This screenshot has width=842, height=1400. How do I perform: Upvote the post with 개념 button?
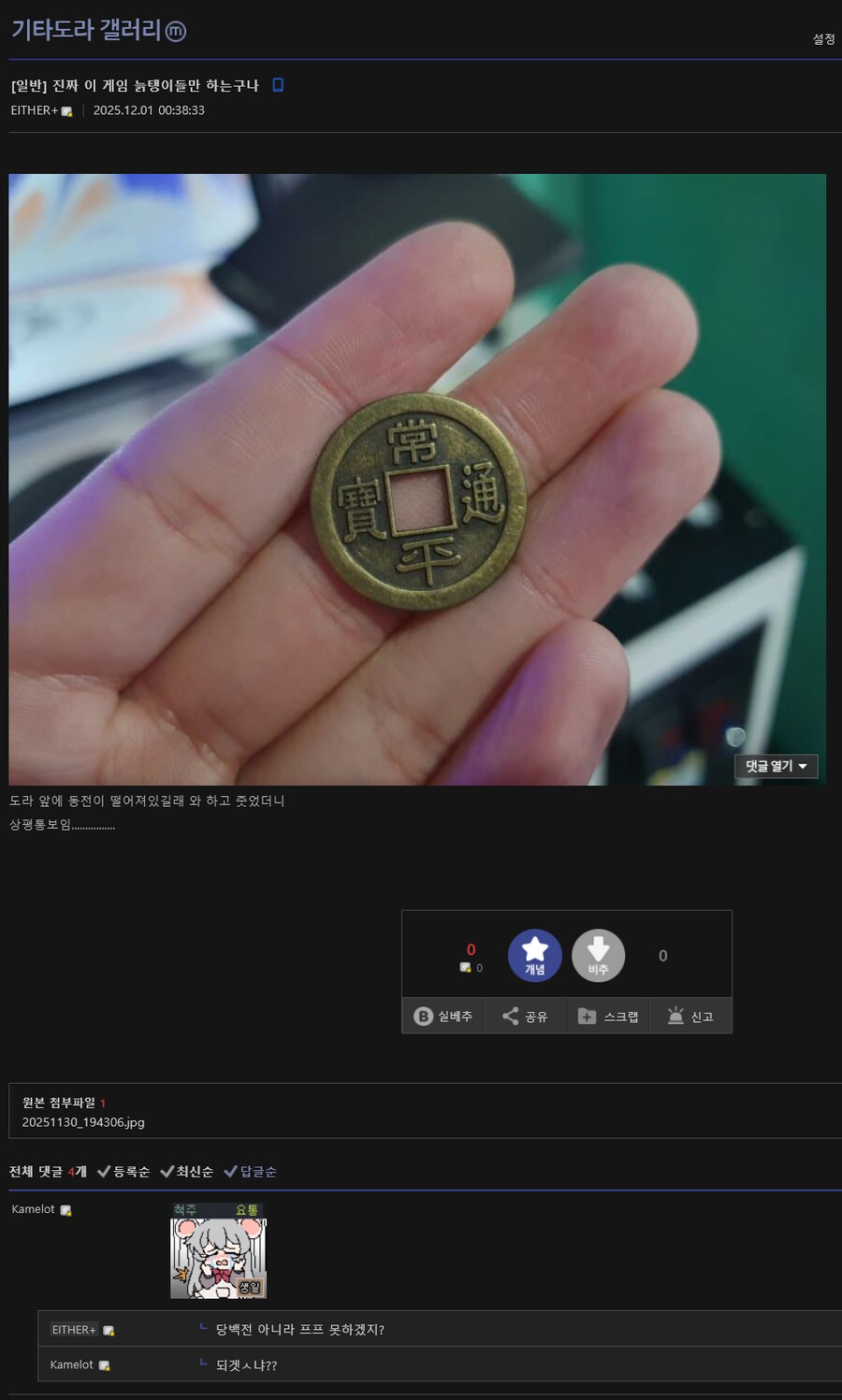(534, 955)
